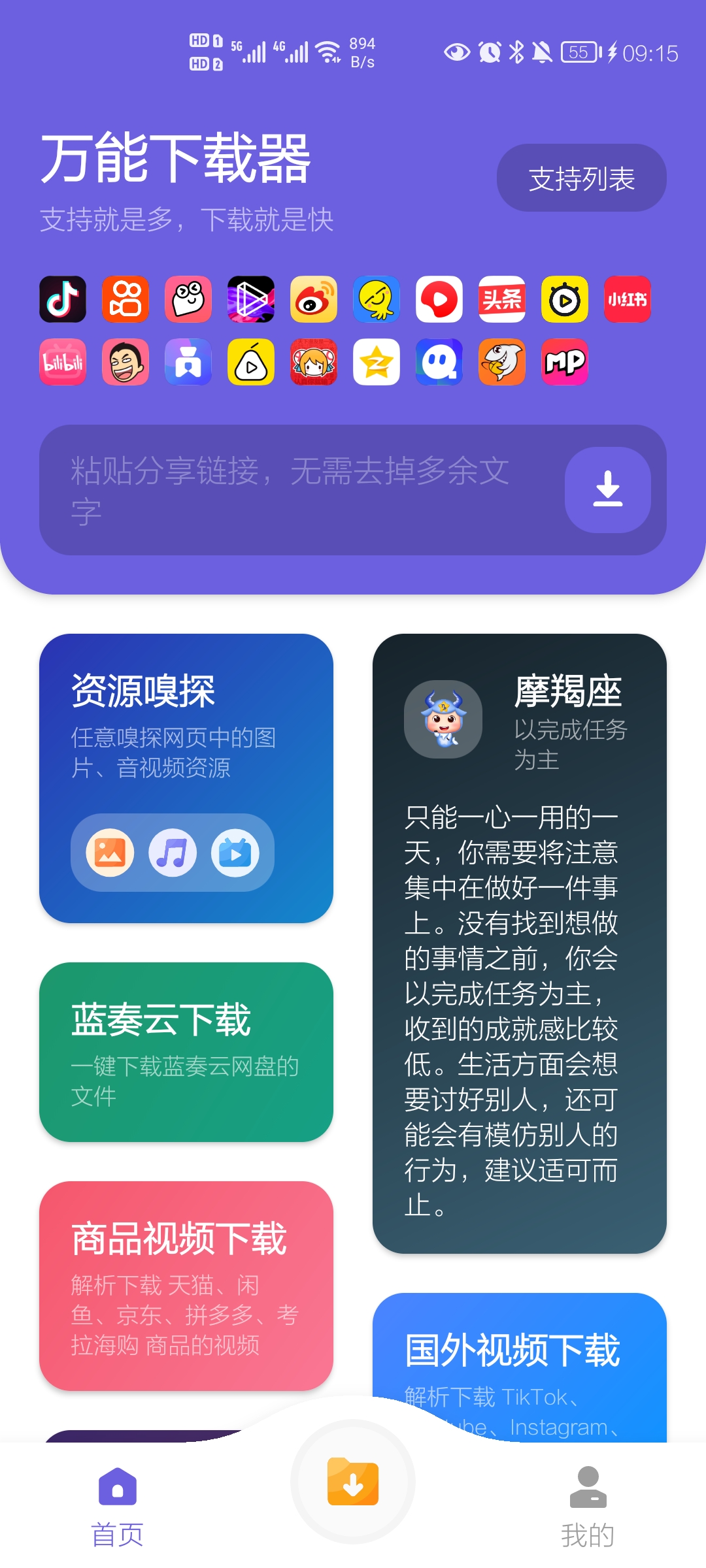Tap the paste share link input field
The width and height of the screenshot is (706, 1568).
point(294,490)
